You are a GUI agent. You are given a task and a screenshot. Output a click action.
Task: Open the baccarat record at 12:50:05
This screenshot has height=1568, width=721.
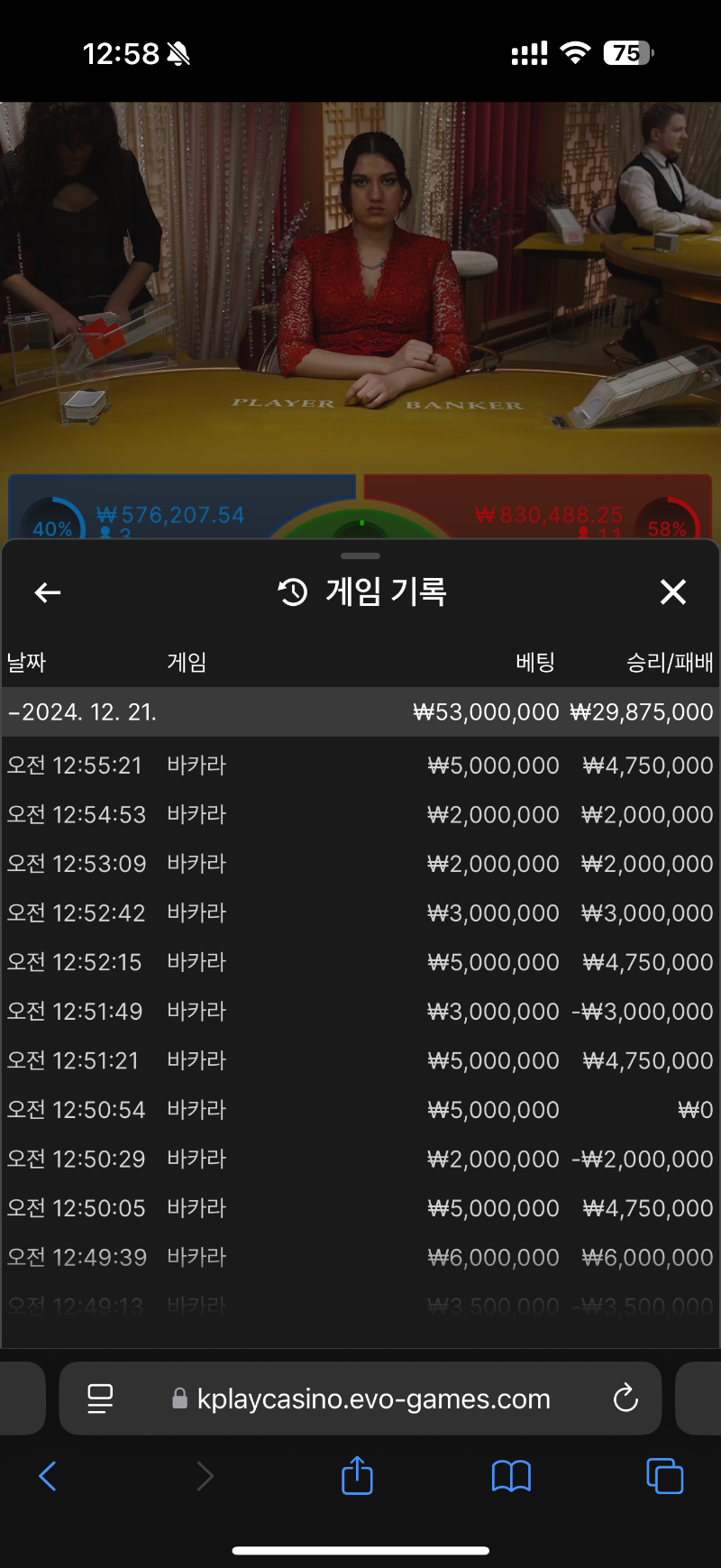pyautogui.click(x=360, y=1208)
